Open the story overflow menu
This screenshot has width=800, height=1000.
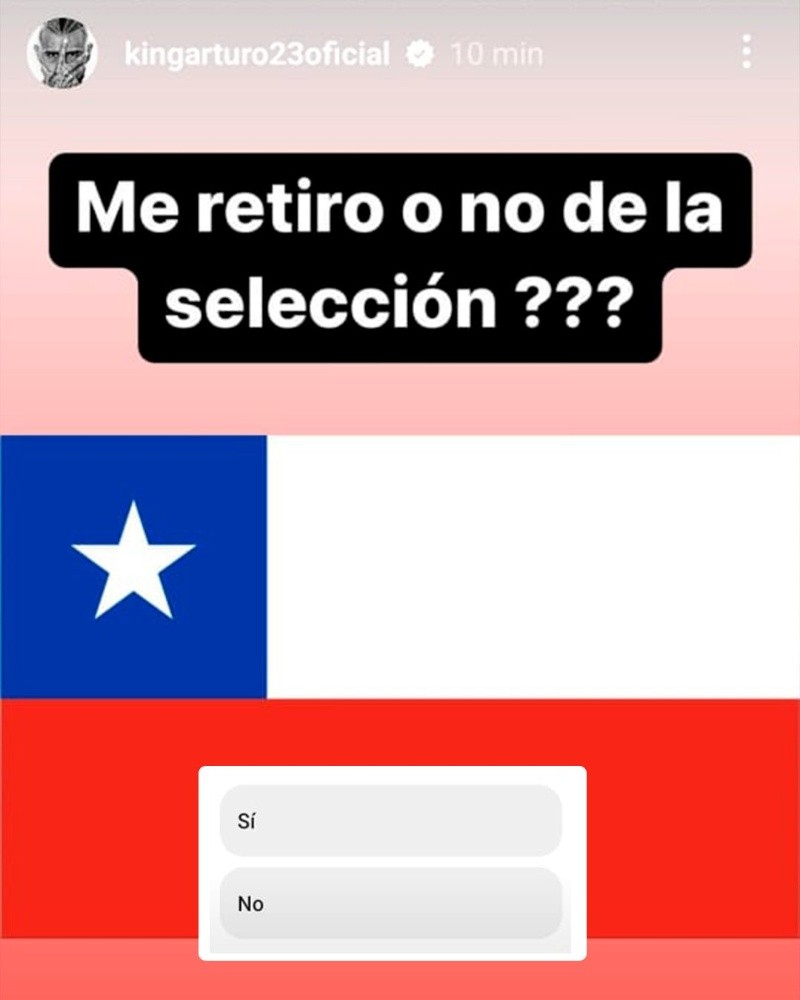(746, 52)
